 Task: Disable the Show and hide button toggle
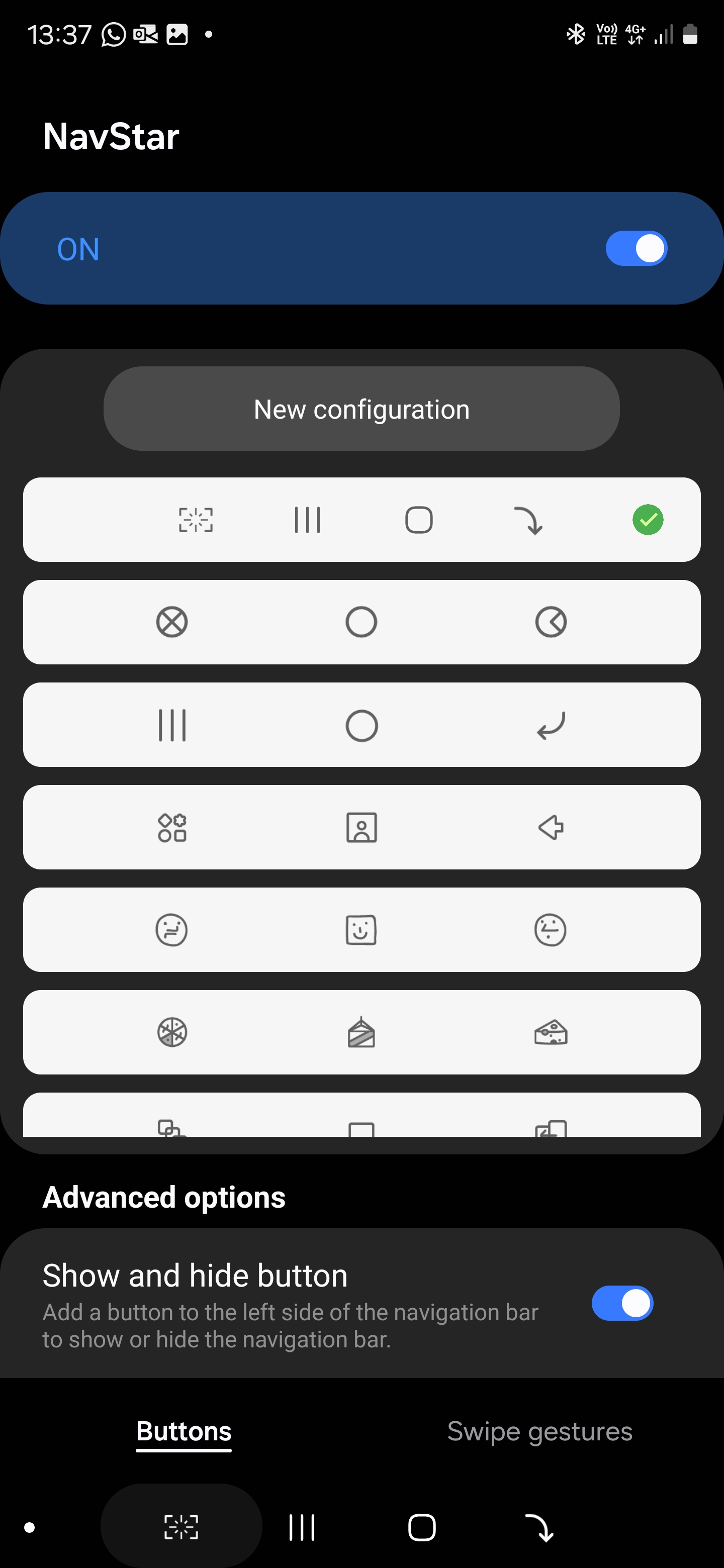coord(622,1303)
